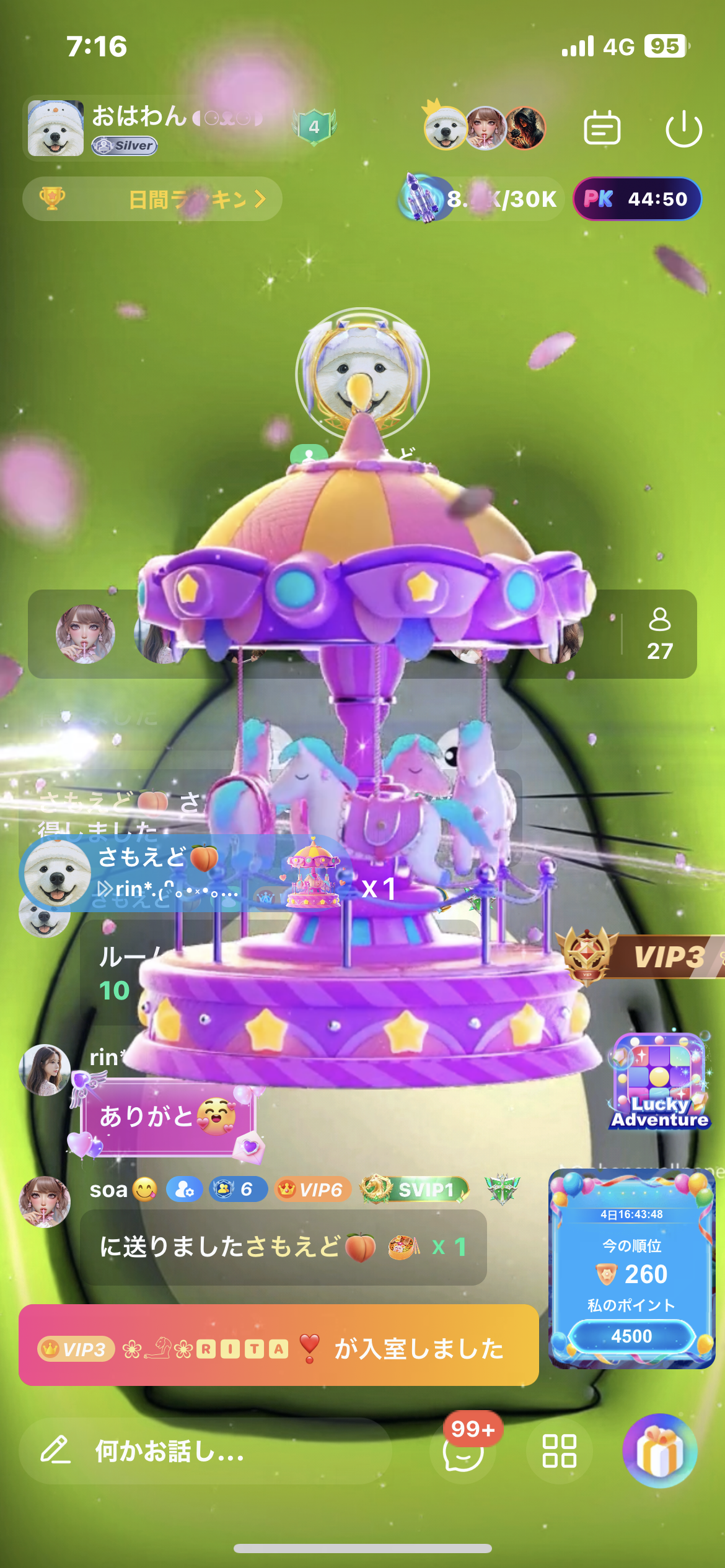Leave the room with the power icon
This screenshot has height=1568, width=725.
pyautogui.click(x=683, y=128)
